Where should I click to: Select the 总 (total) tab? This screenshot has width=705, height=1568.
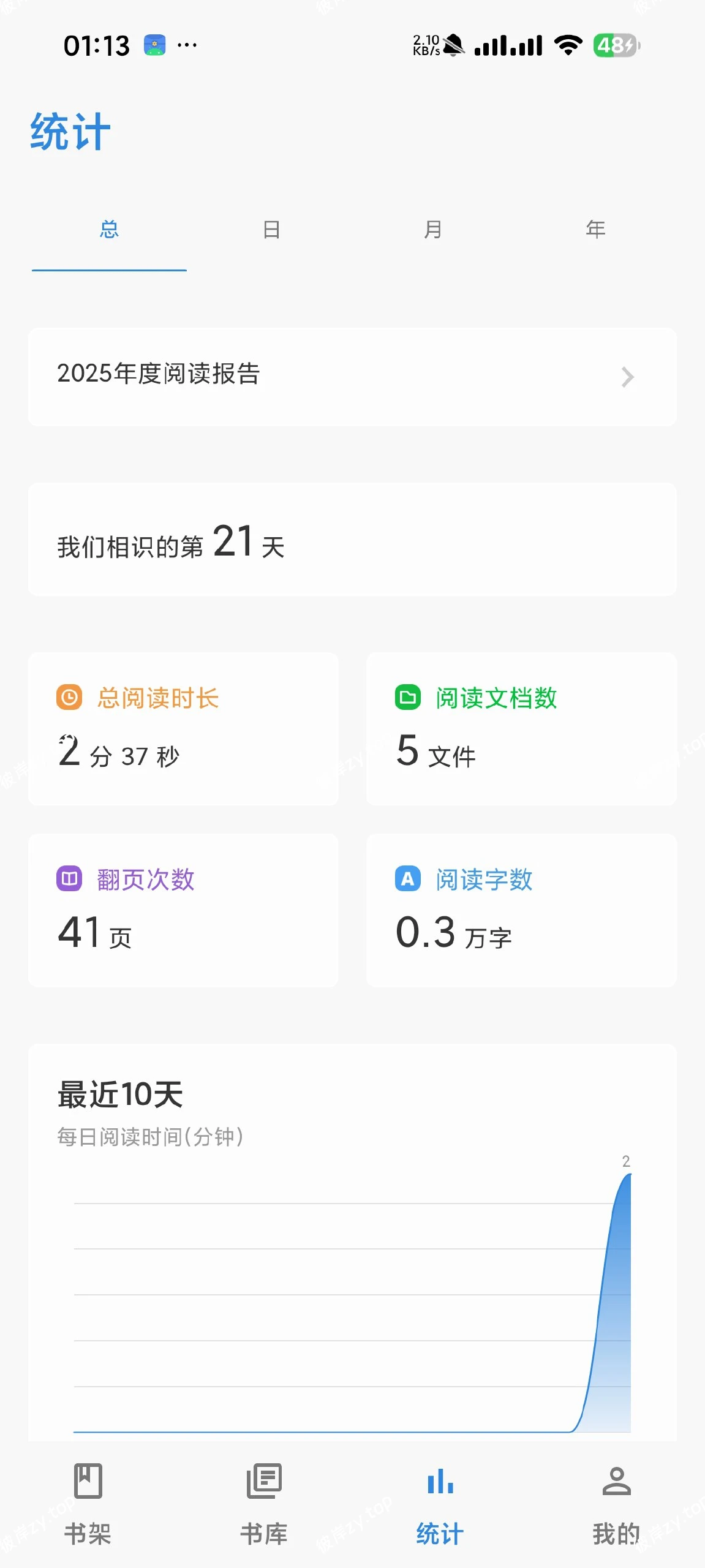tap(108, 229)
